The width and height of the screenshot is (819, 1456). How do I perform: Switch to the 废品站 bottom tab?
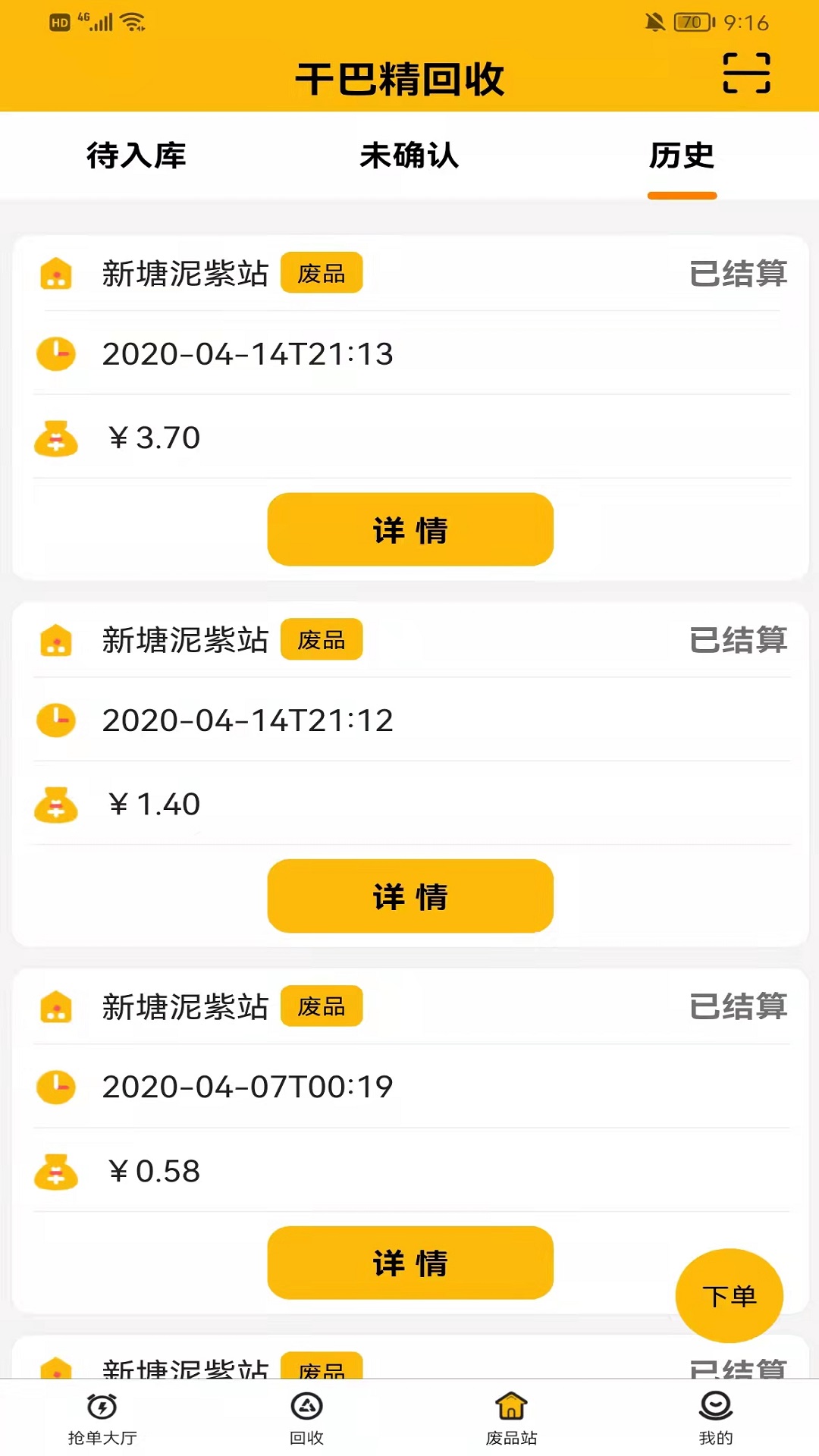(512, 1418)
